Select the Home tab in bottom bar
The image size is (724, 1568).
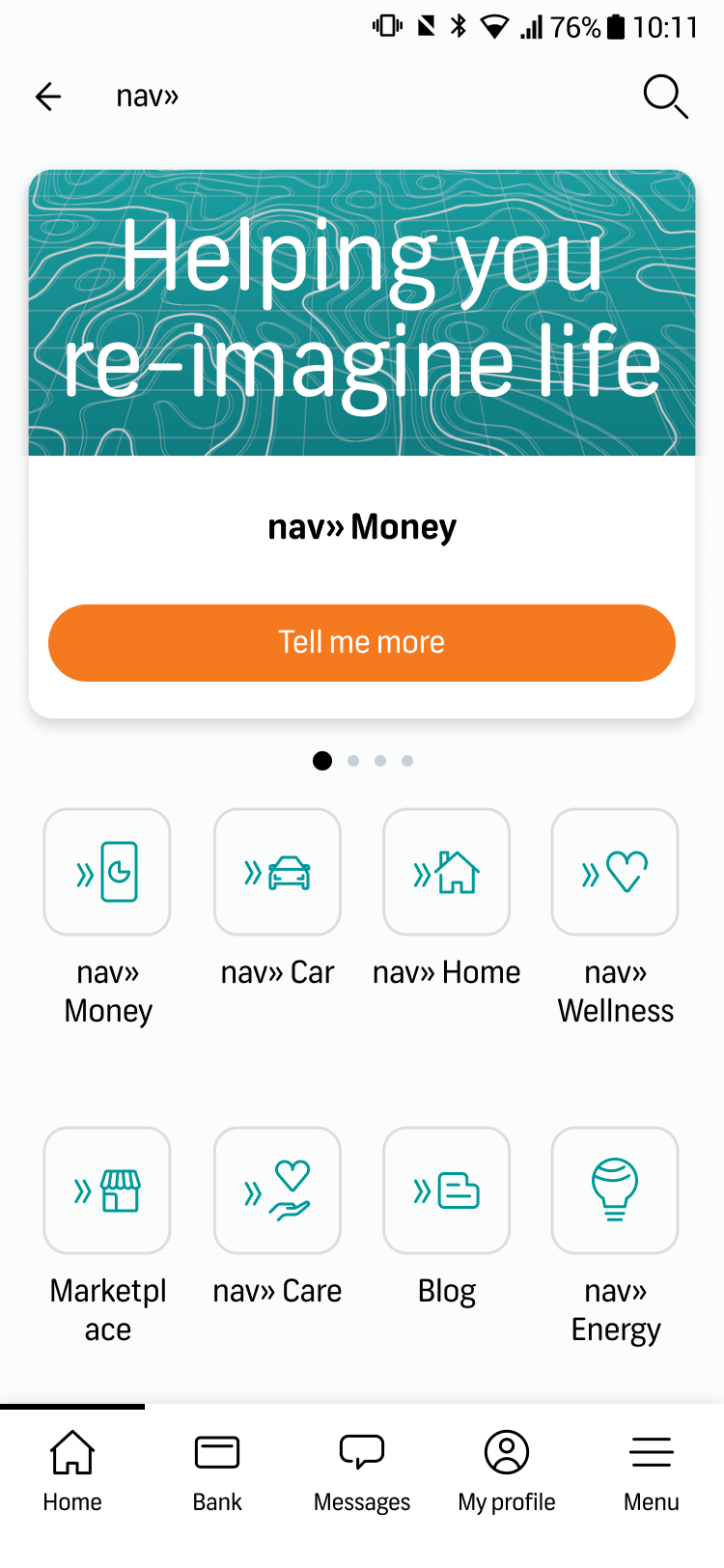72,1472
